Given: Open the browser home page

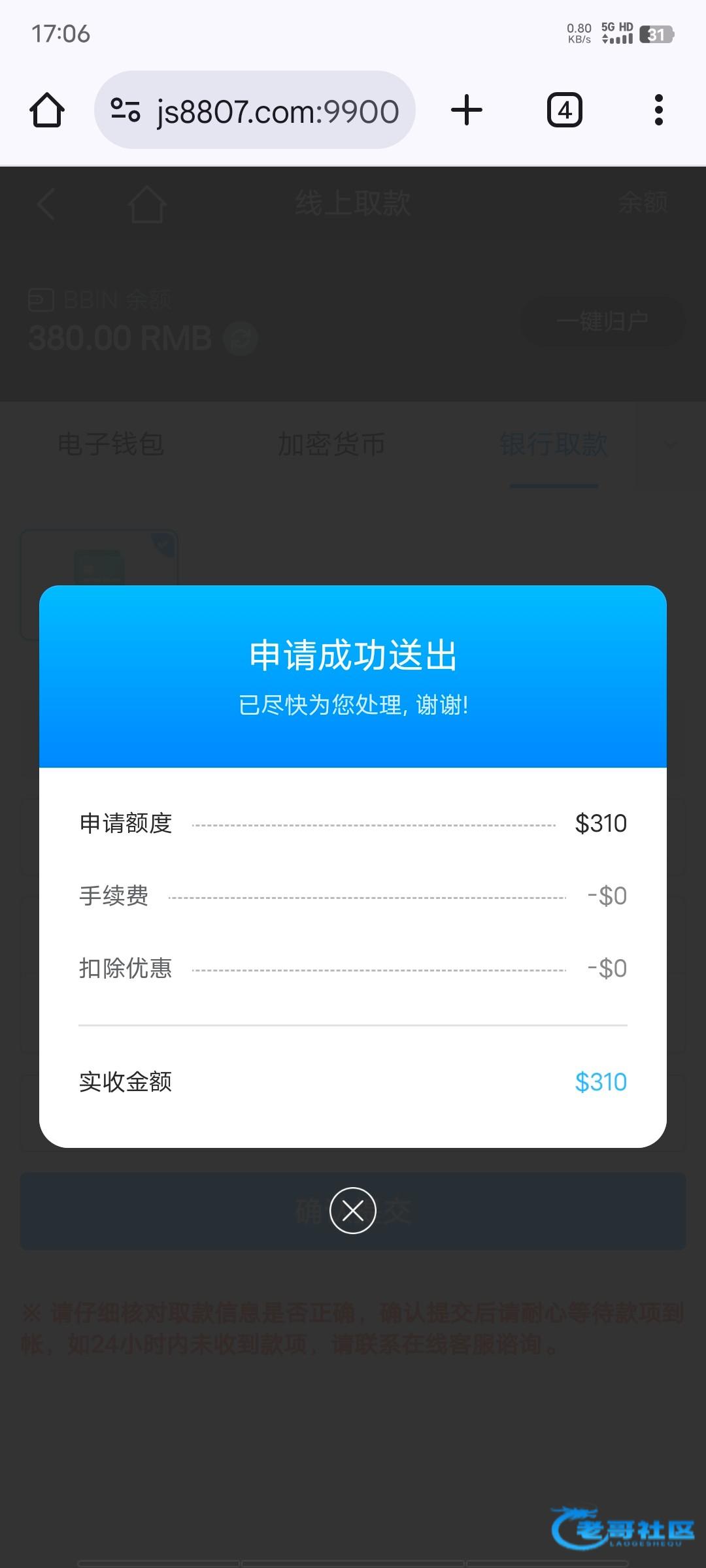Looking at the screenshot, I should click(x=47, y=110).
